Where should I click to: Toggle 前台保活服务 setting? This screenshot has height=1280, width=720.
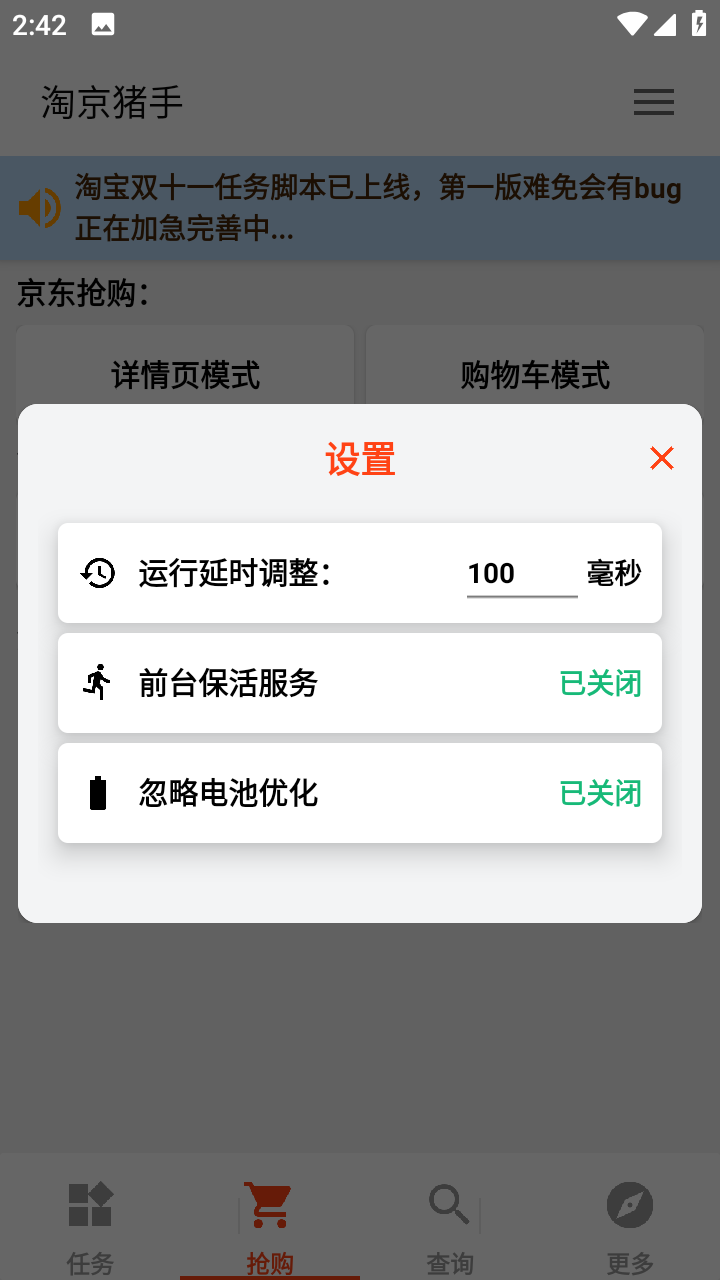click(x=600, y=683)
